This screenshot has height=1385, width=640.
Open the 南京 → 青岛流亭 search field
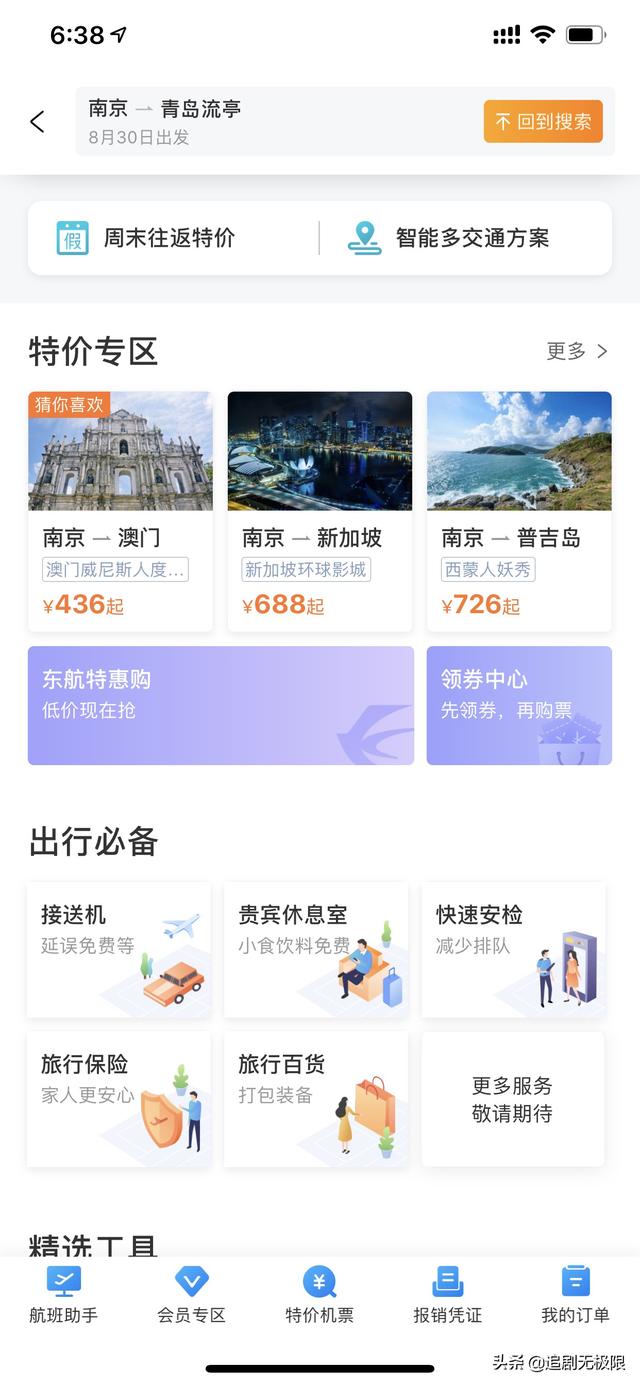click(x=270, y=122)
